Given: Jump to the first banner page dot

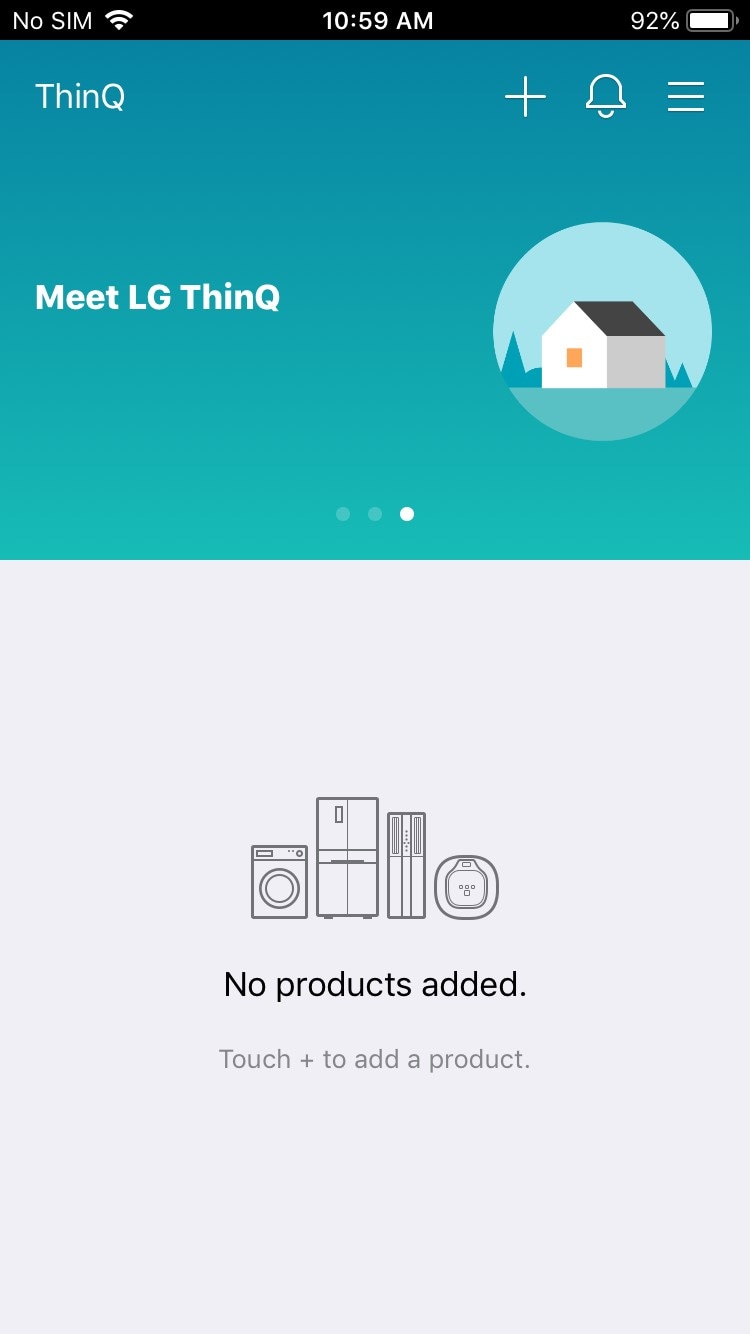Looking at the screenshot, I should point(343,514).
